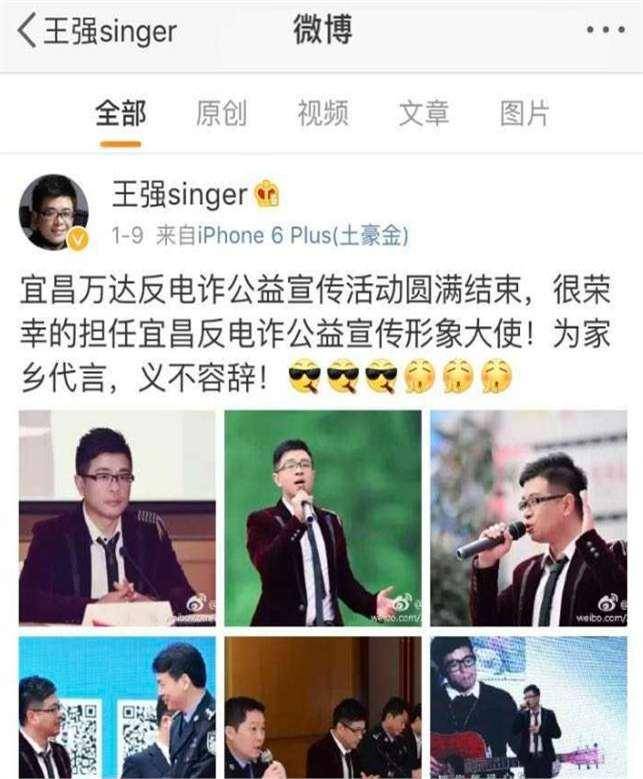
Task: Go back using the top-left arrow
Action: tap(26, 31)
